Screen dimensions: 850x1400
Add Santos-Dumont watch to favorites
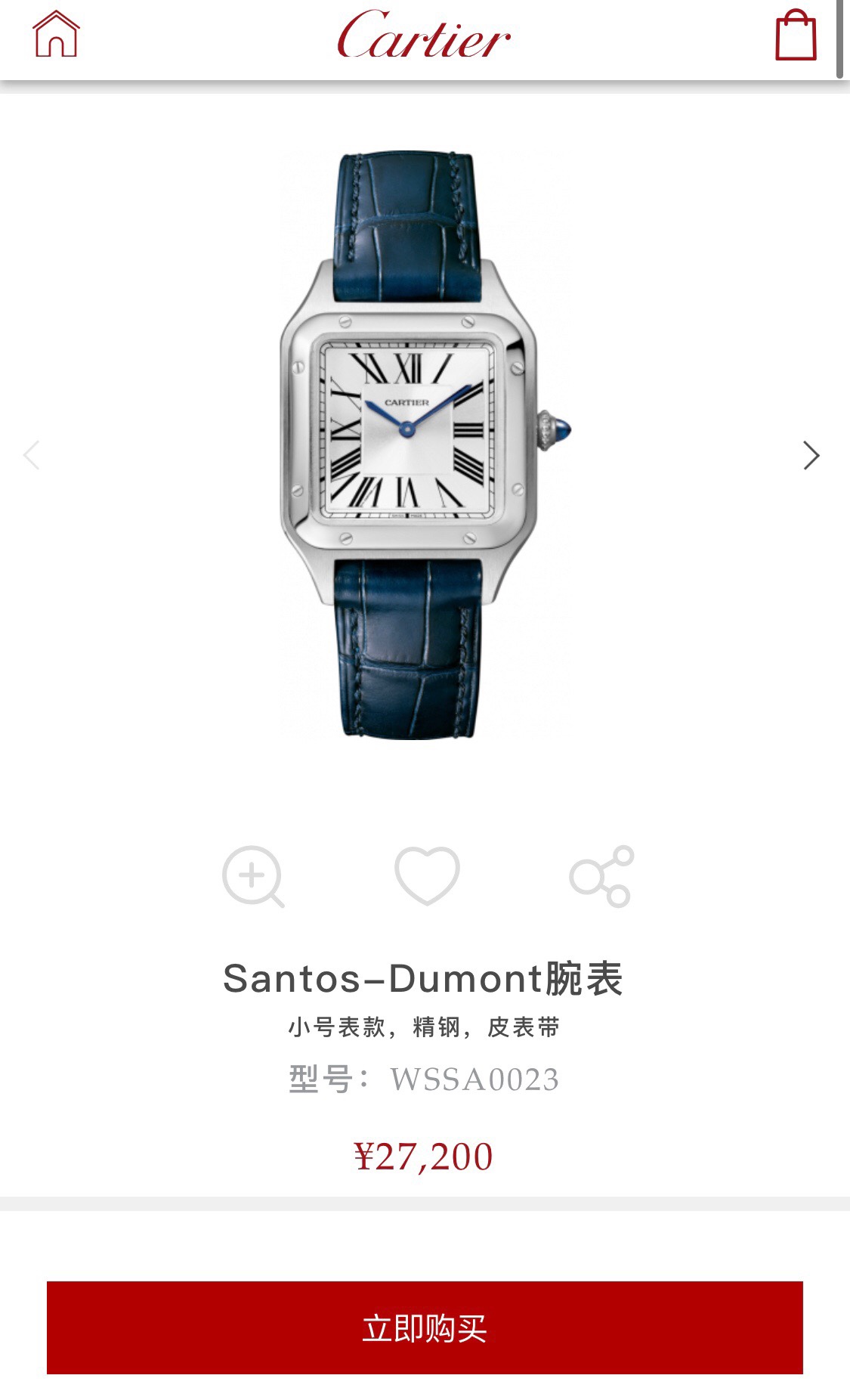427,875
